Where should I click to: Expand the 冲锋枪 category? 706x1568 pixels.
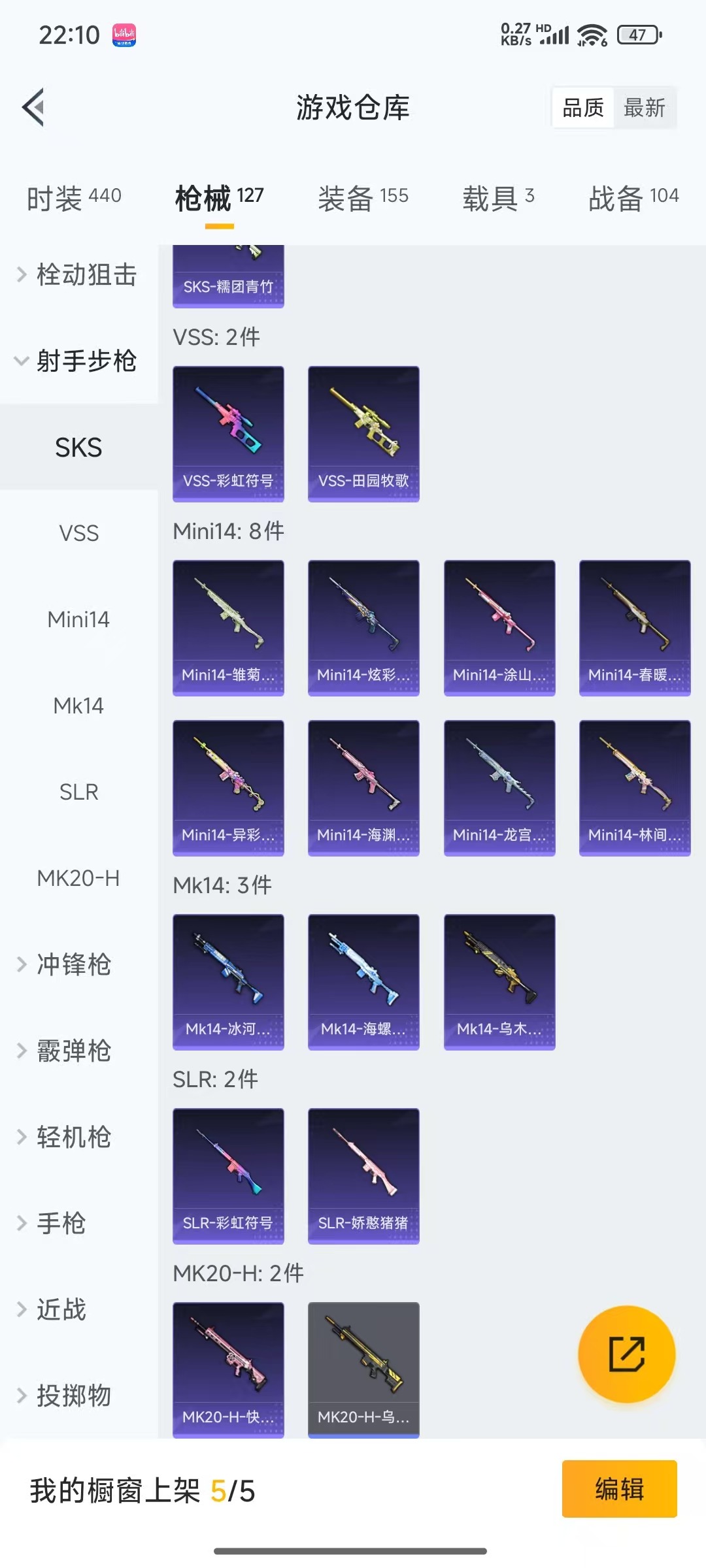[73, 964]
